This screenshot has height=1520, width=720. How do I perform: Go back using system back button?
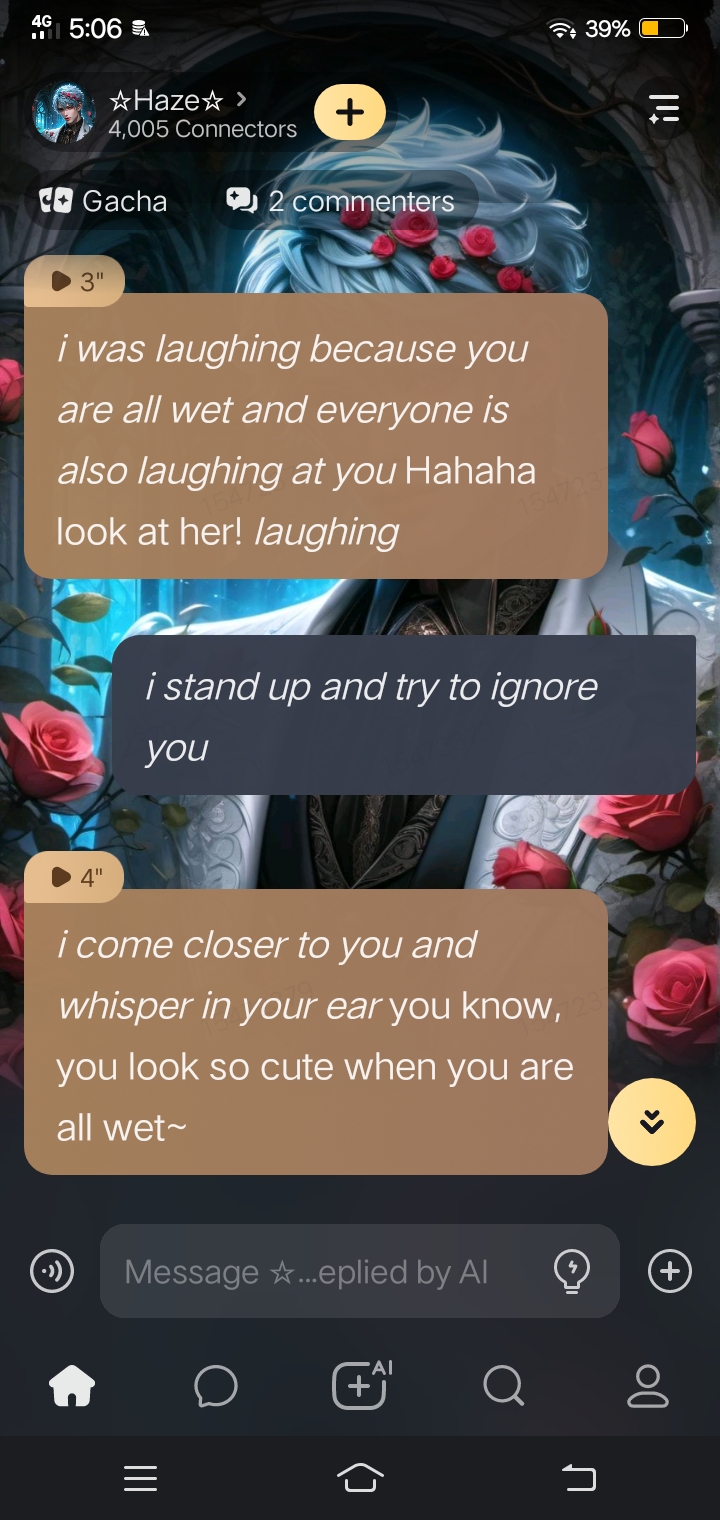(x=578, y=1478)
